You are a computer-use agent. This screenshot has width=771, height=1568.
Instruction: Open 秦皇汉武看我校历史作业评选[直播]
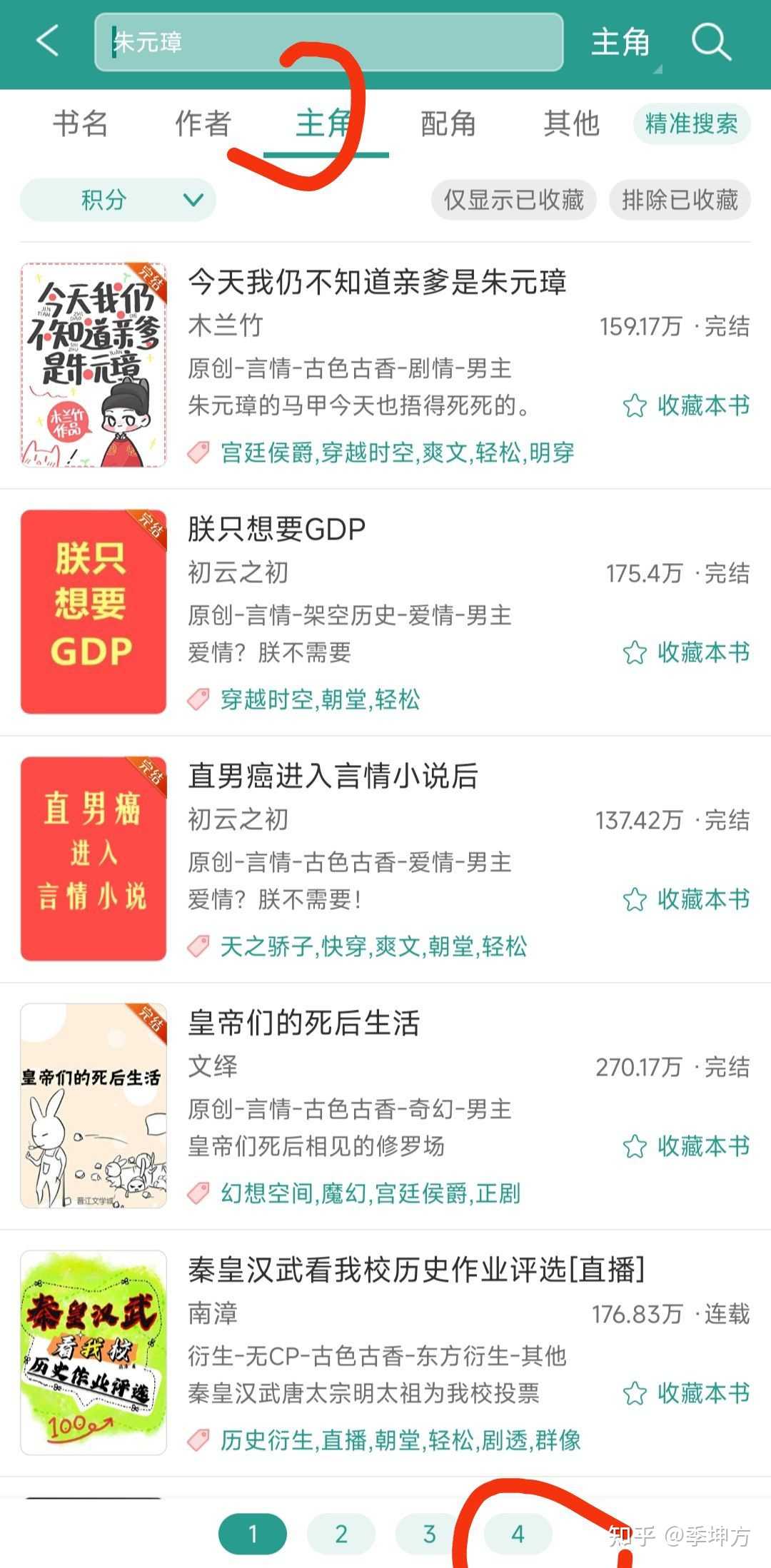(416, 1270)
